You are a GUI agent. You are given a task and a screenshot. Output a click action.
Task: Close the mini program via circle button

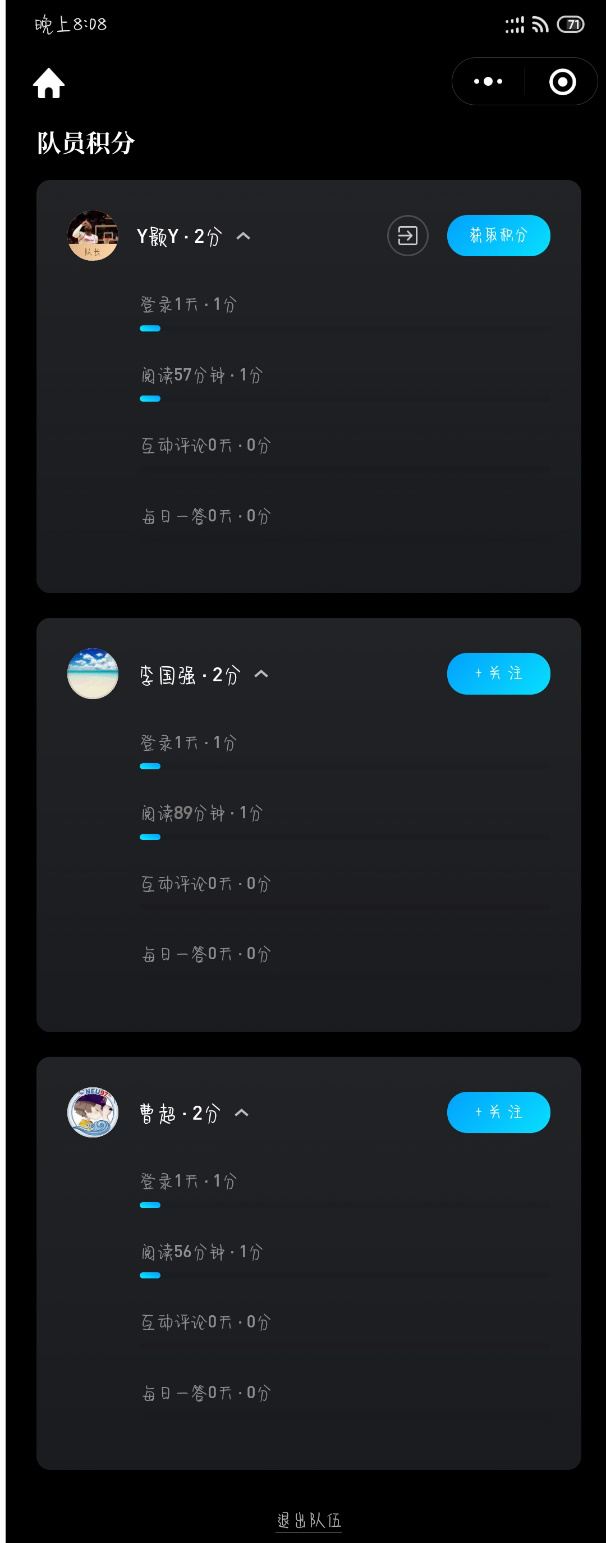(x=563, y=82)
